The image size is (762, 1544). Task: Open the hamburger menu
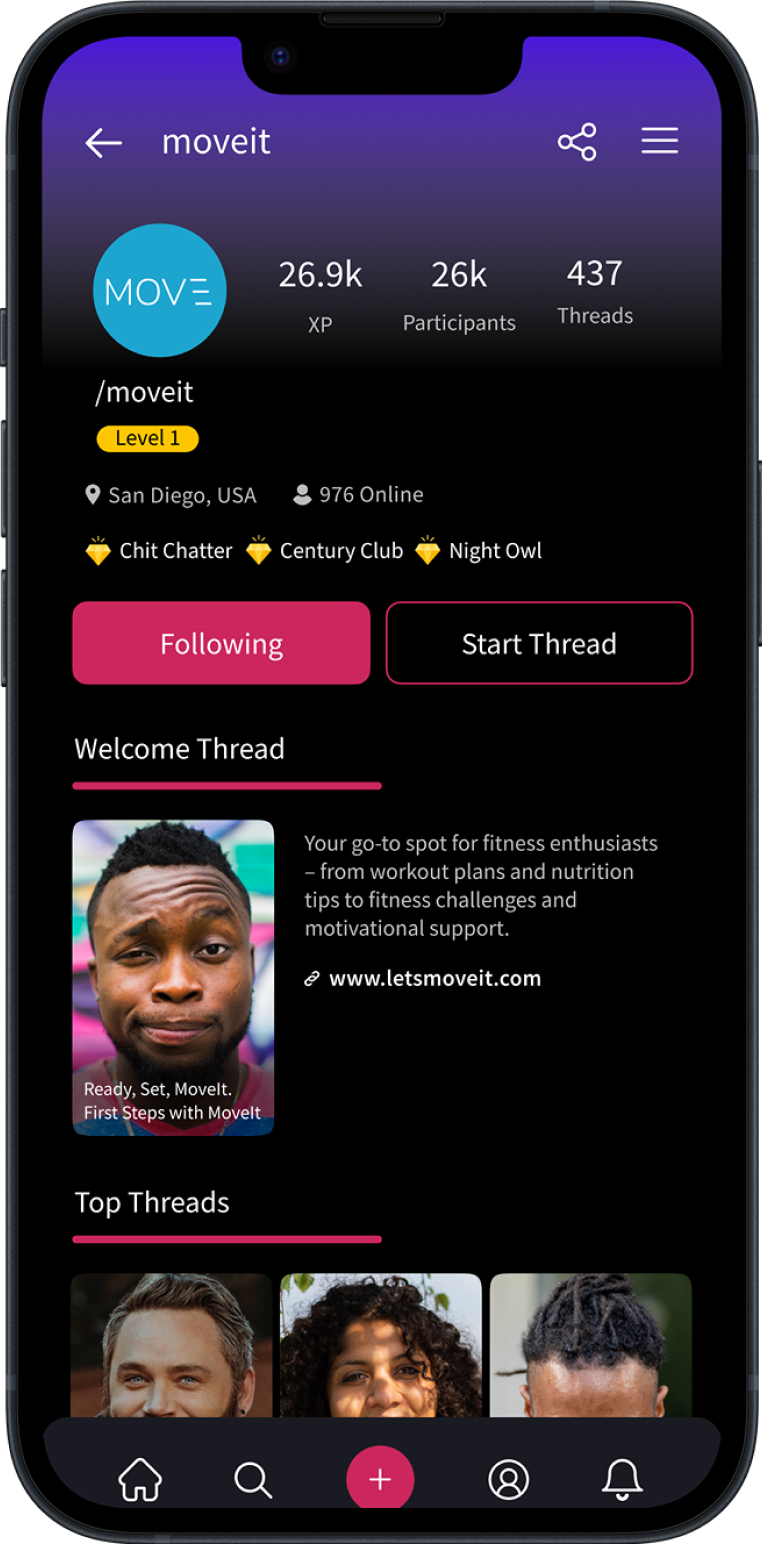[x=660, y=141]
